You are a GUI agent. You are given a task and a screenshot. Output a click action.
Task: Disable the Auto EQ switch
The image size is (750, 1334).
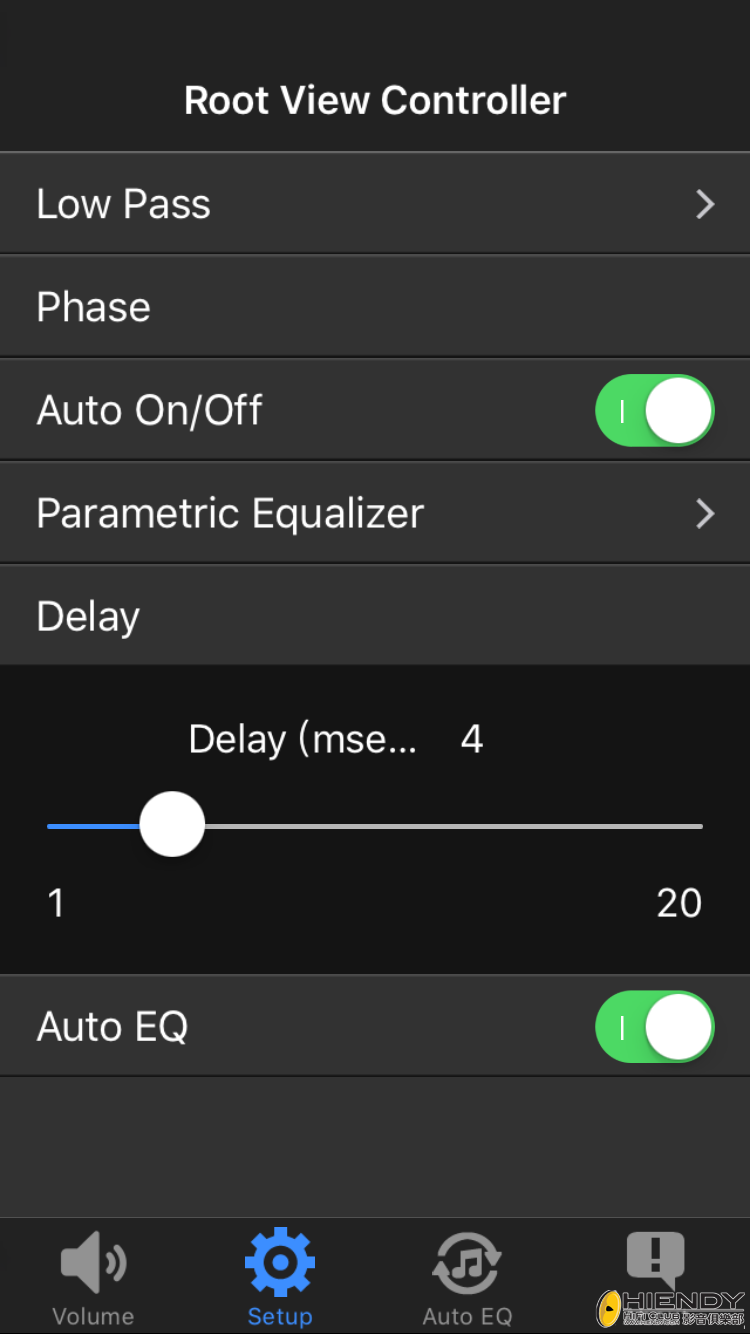654,1026
